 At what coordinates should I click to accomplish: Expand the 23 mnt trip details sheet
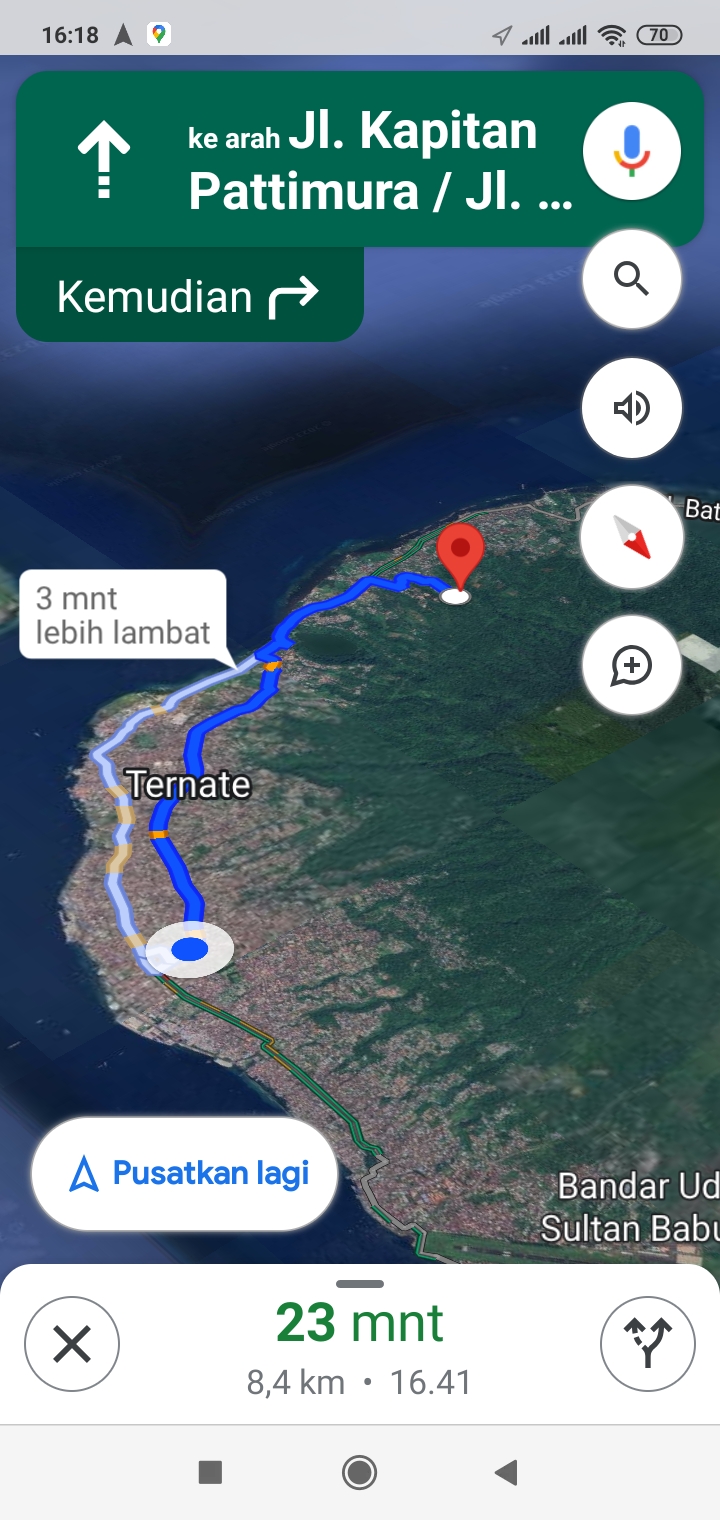[x=360, y=1344]
